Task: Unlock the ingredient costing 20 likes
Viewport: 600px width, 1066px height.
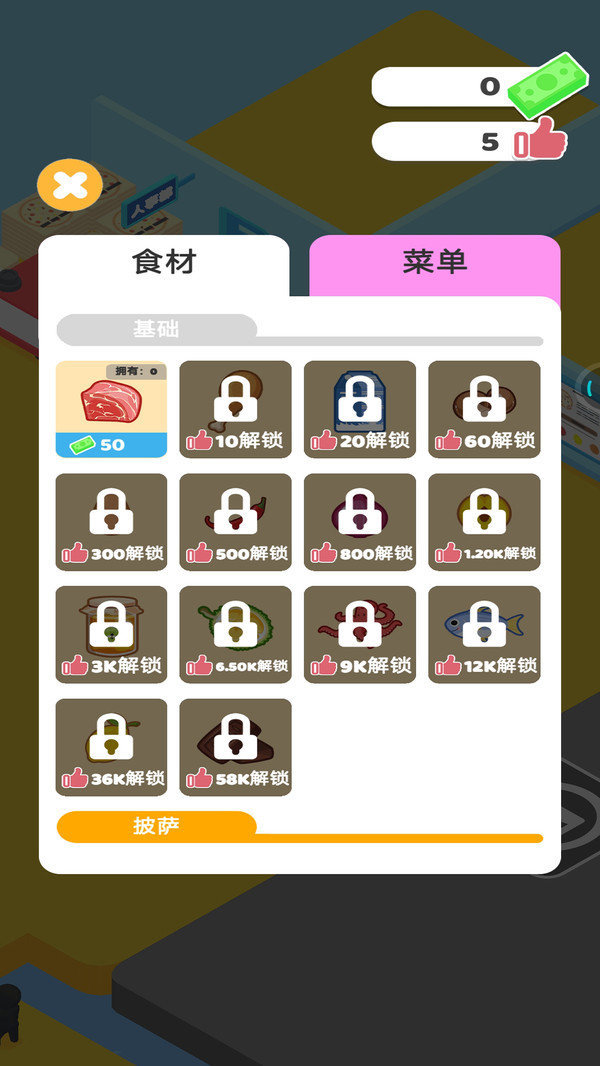Action: click(x=359, y=410)
